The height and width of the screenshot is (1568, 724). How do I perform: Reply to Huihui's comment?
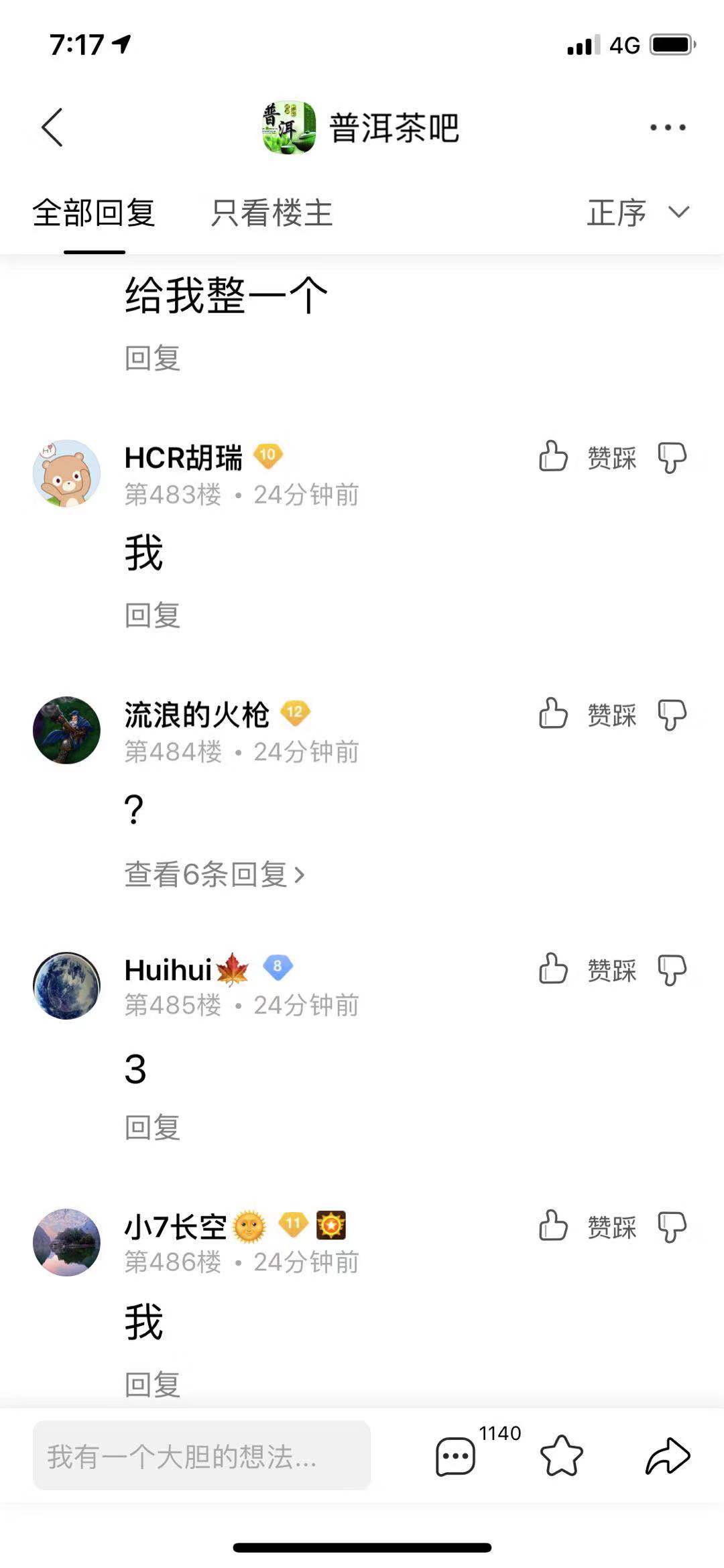152,1127
